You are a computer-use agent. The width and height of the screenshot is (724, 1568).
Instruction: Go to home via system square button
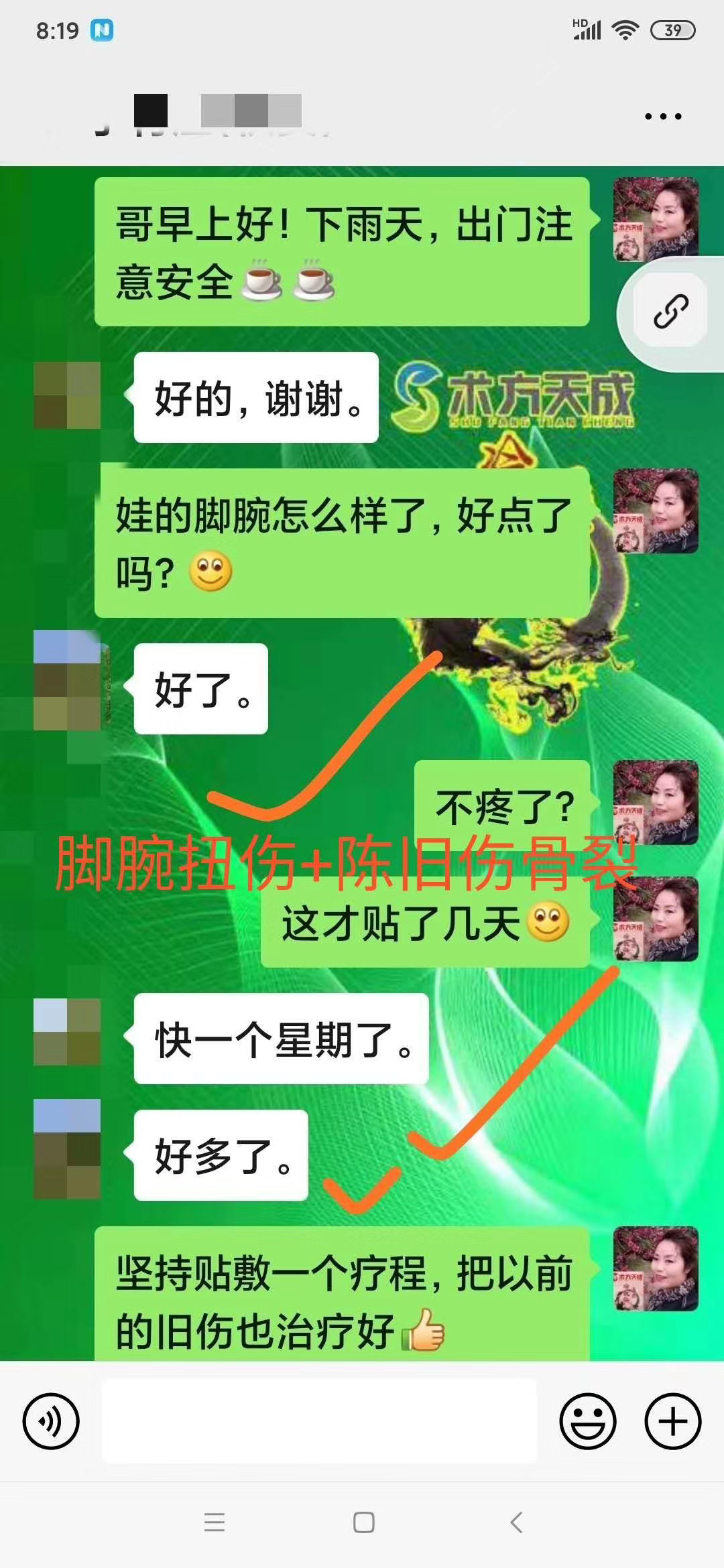click(363, 1522)
